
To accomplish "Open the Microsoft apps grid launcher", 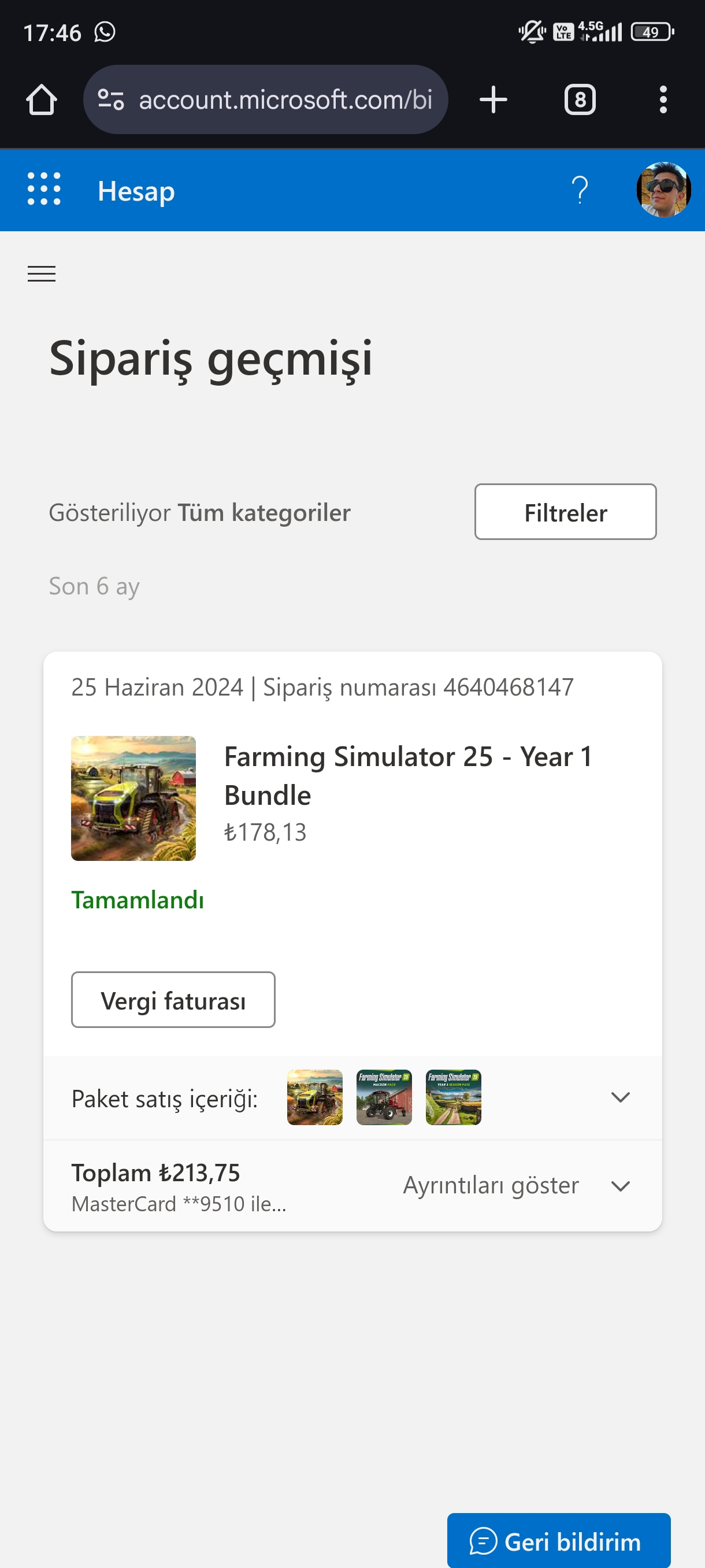I will click(x=44, y=189).
